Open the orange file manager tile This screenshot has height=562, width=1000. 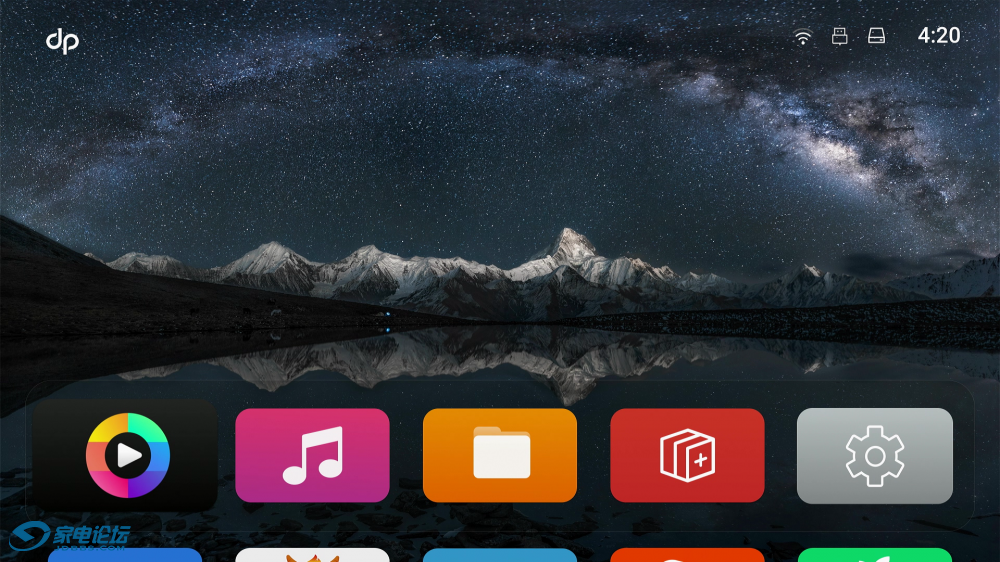coord(500,455)
